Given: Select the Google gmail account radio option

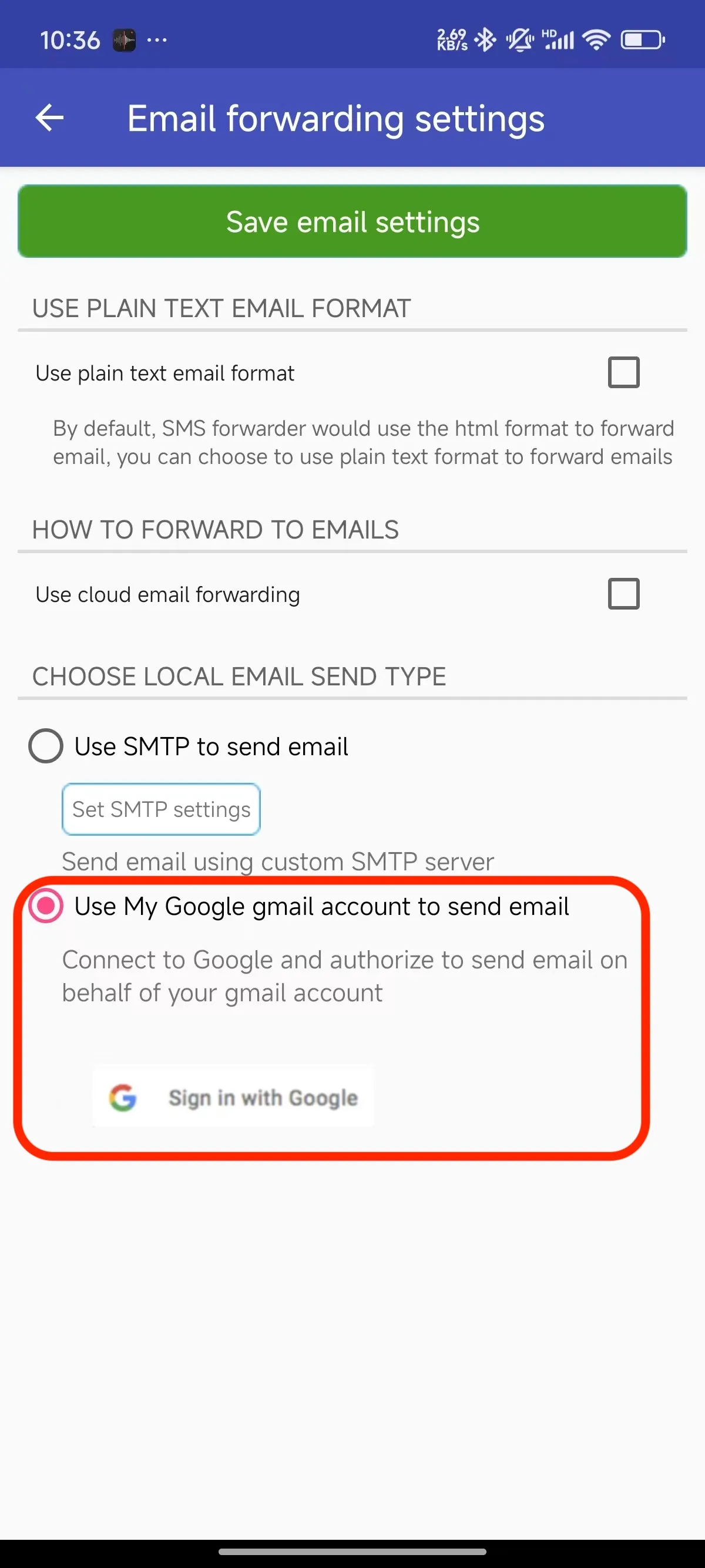Looking at the screenshot, I should (x=46, y=906).
